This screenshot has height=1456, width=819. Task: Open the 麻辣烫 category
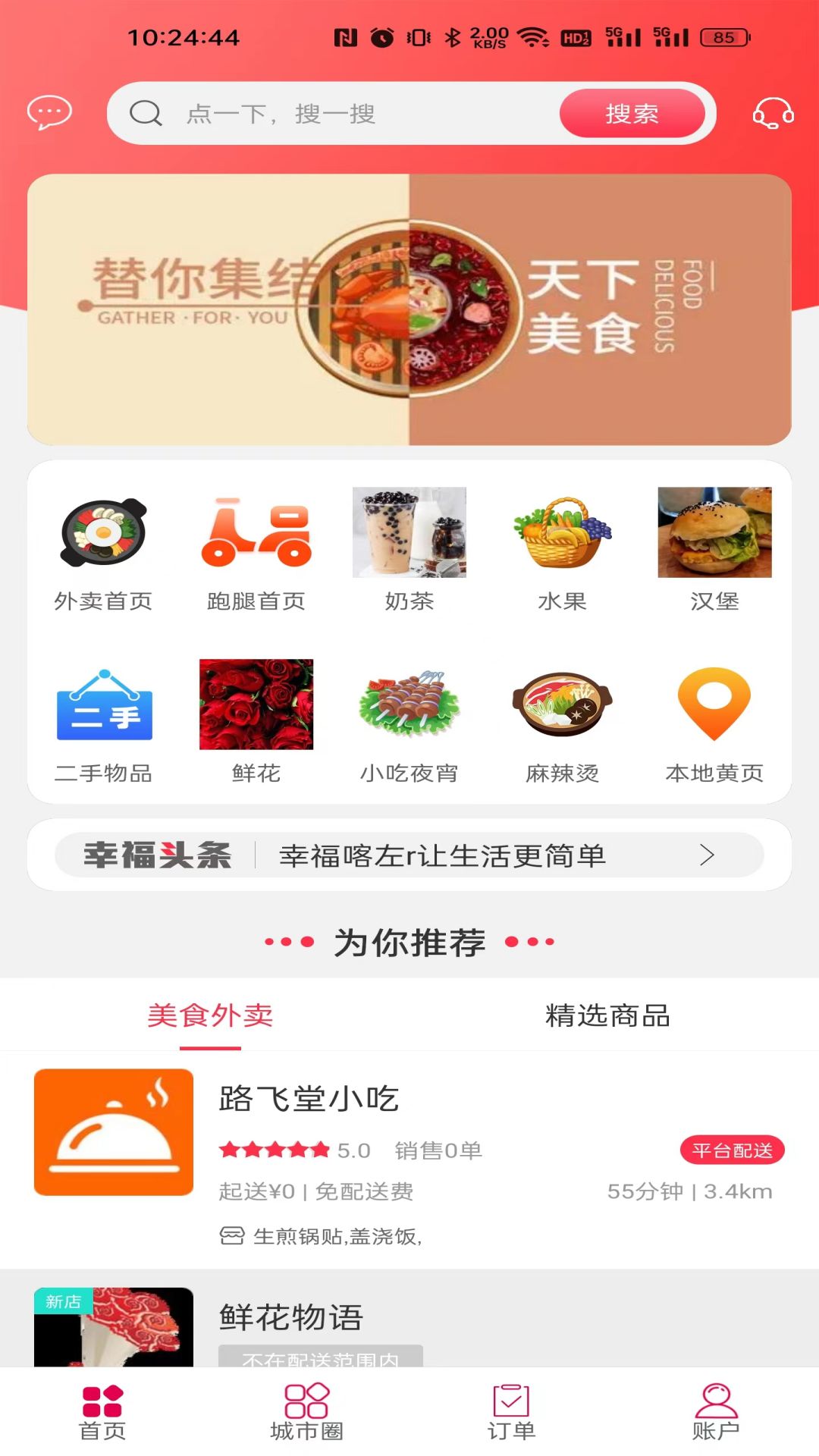click(563, 723)
